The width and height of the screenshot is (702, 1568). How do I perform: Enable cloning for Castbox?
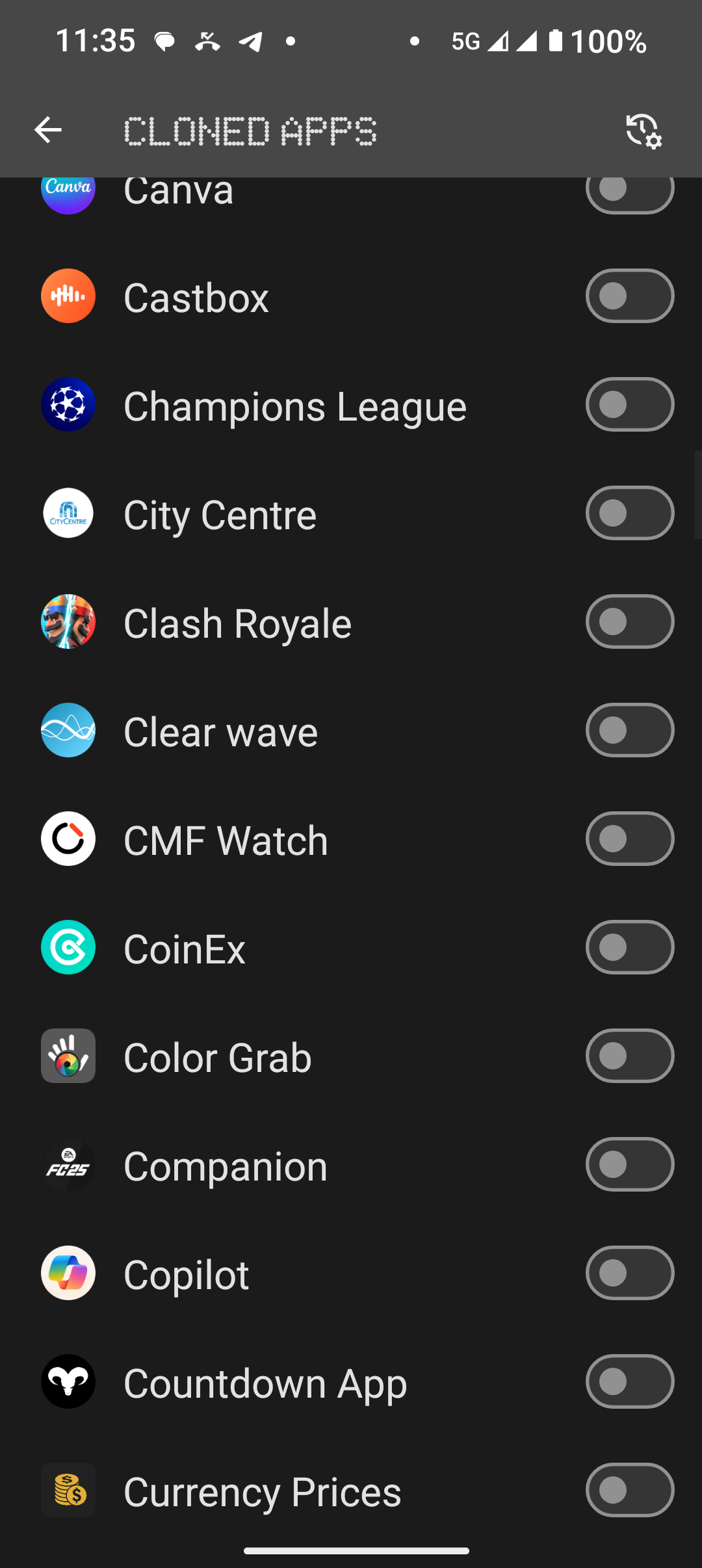pyautogui.click(x=629, y=296)
